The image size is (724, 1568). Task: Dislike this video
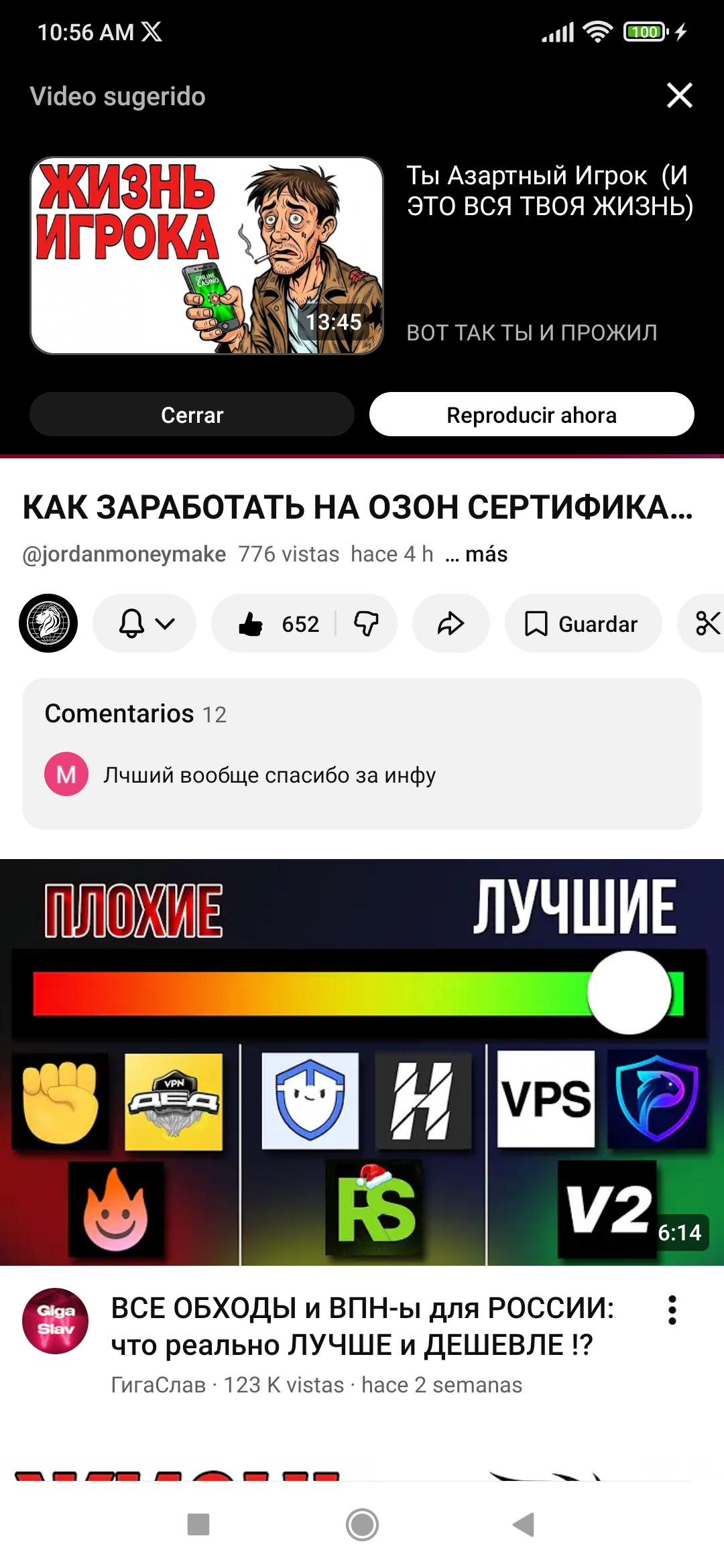tap(367, 623)
